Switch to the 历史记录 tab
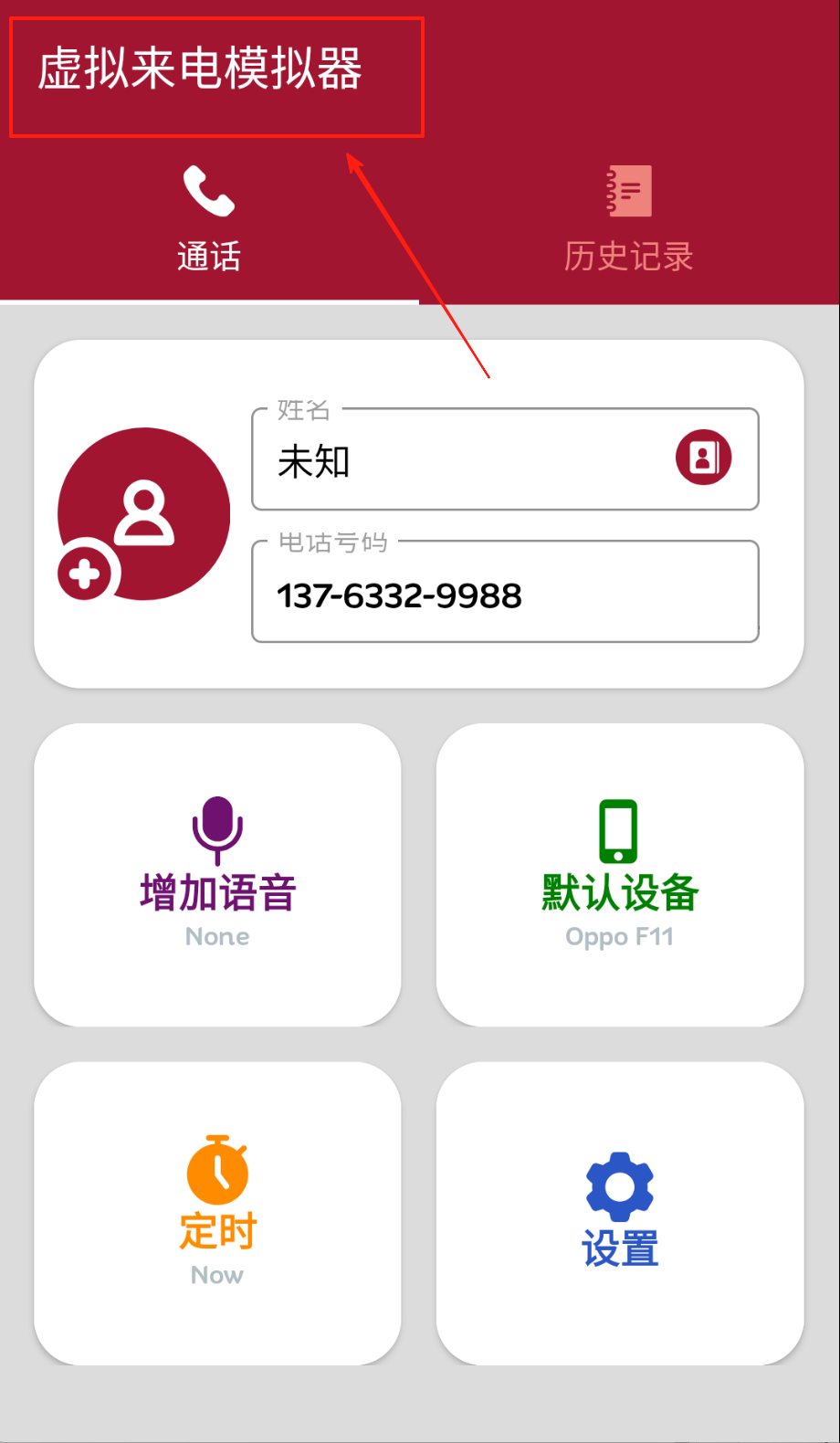The image size is (840, 1443). [x=628, y=219]
